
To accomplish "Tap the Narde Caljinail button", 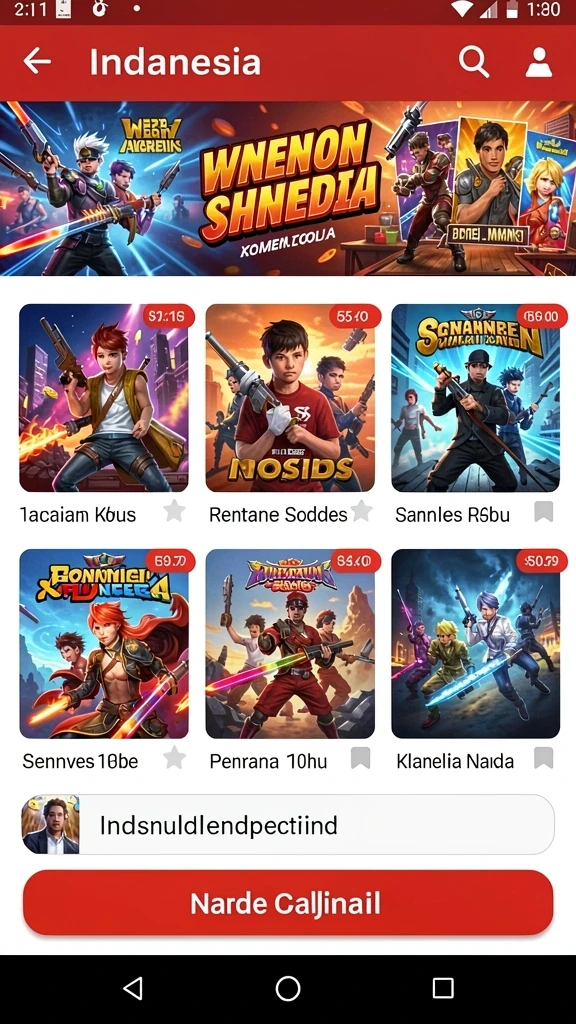I will coord(288,903).
